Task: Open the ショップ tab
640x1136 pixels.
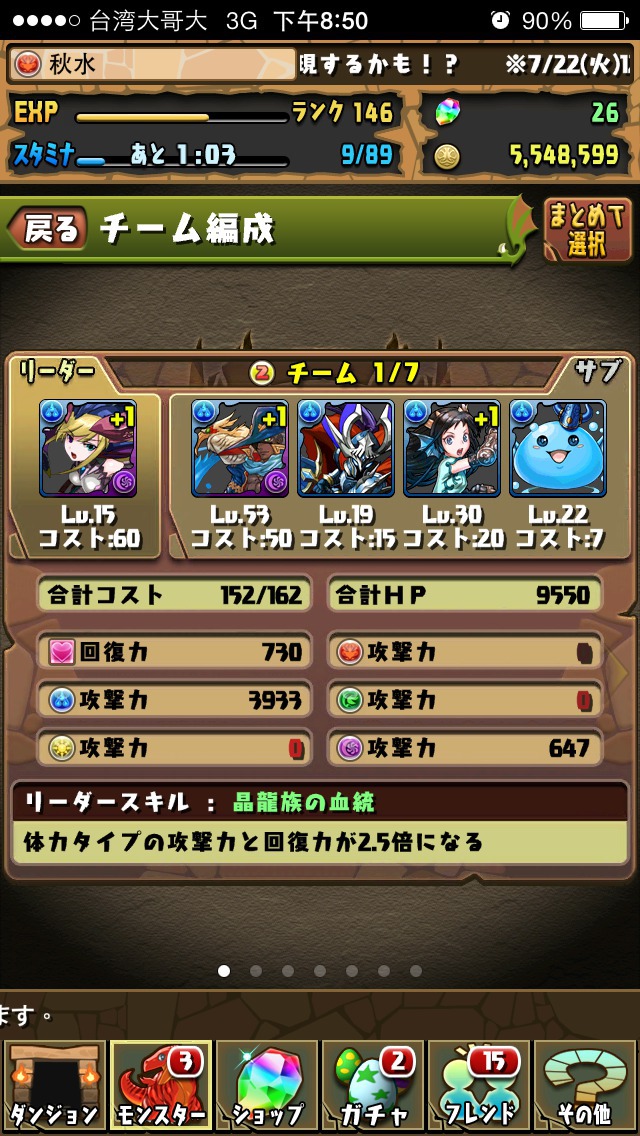Action: pyautogui.click(x=267, y=1085)
